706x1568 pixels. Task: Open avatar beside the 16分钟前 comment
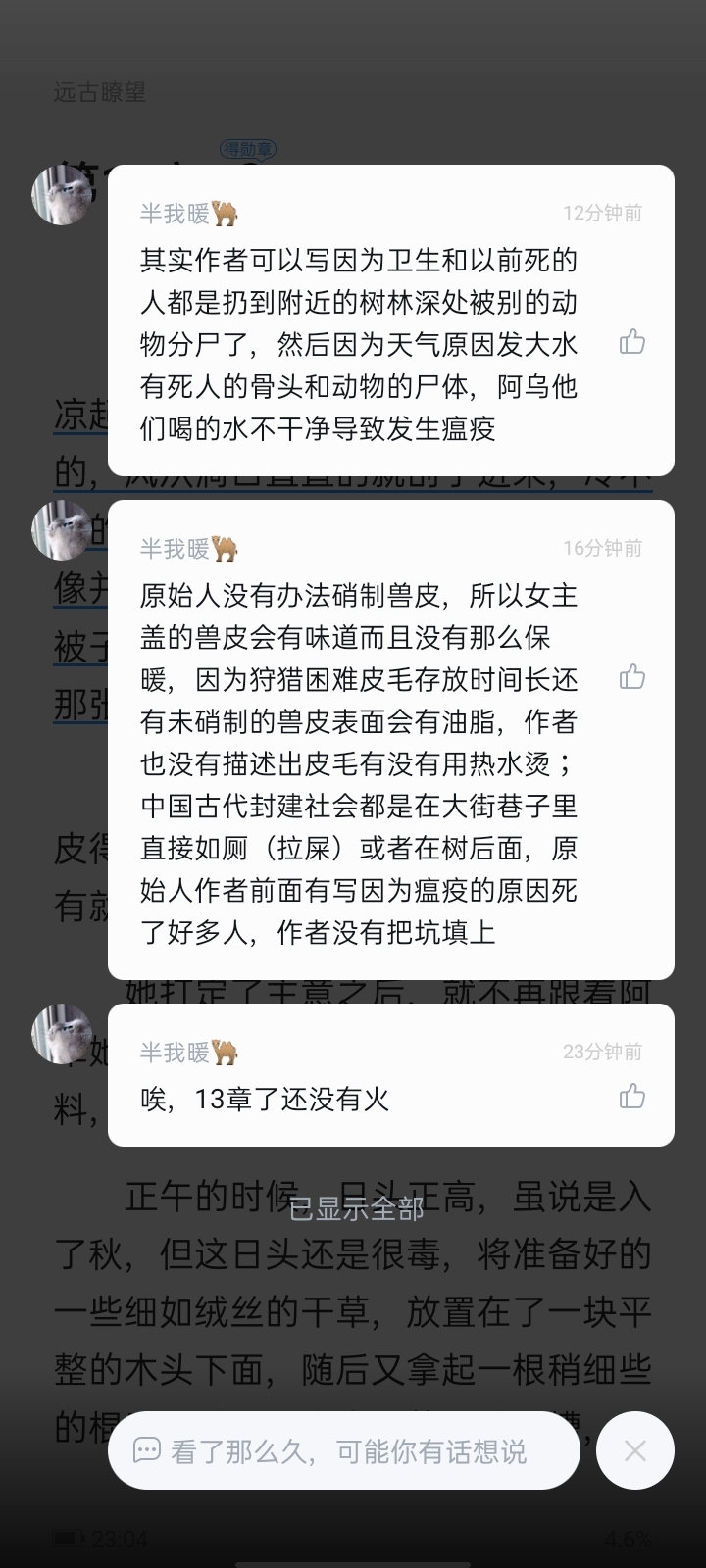61,530
